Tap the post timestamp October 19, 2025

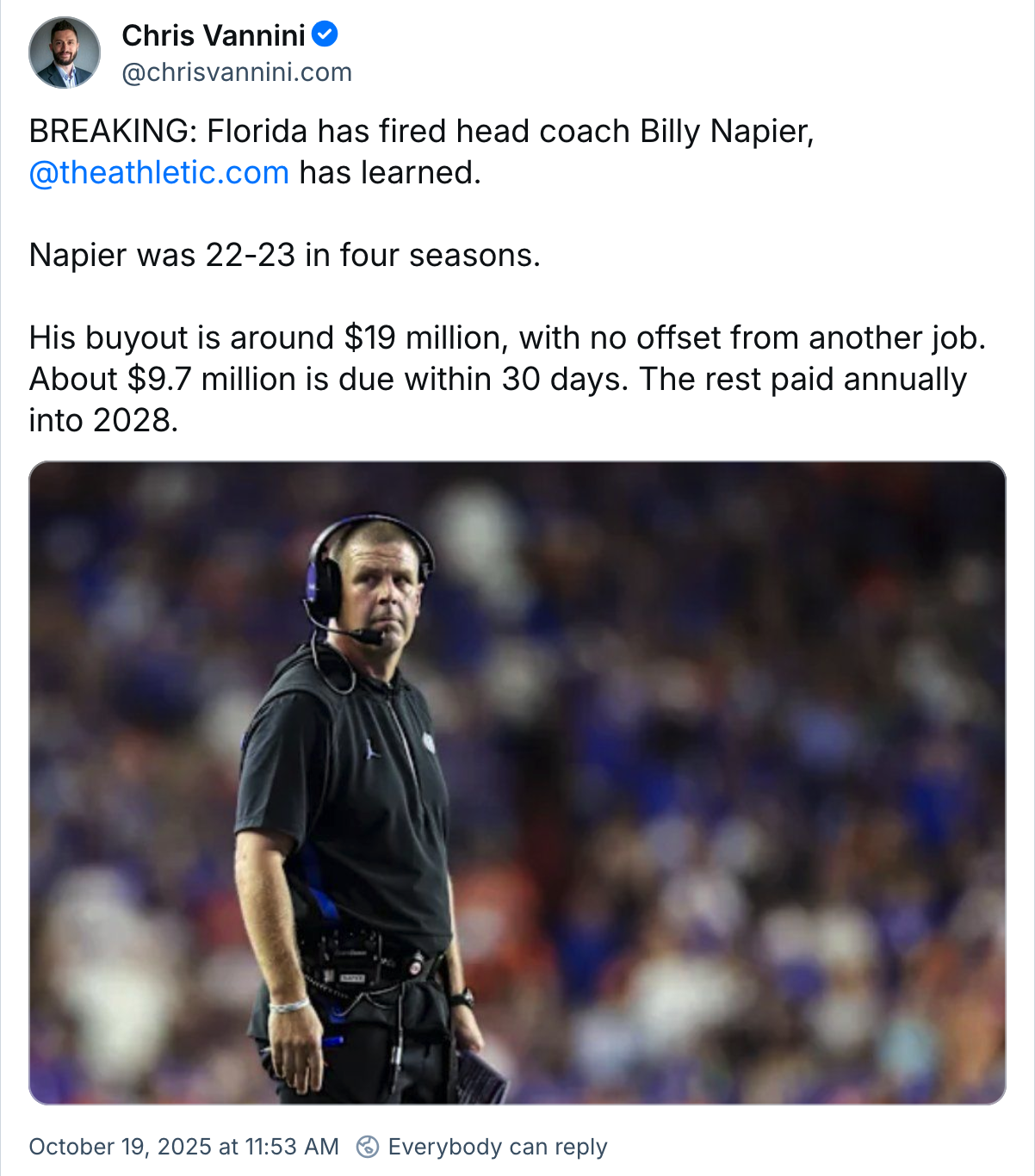[x=183, y=1147]
